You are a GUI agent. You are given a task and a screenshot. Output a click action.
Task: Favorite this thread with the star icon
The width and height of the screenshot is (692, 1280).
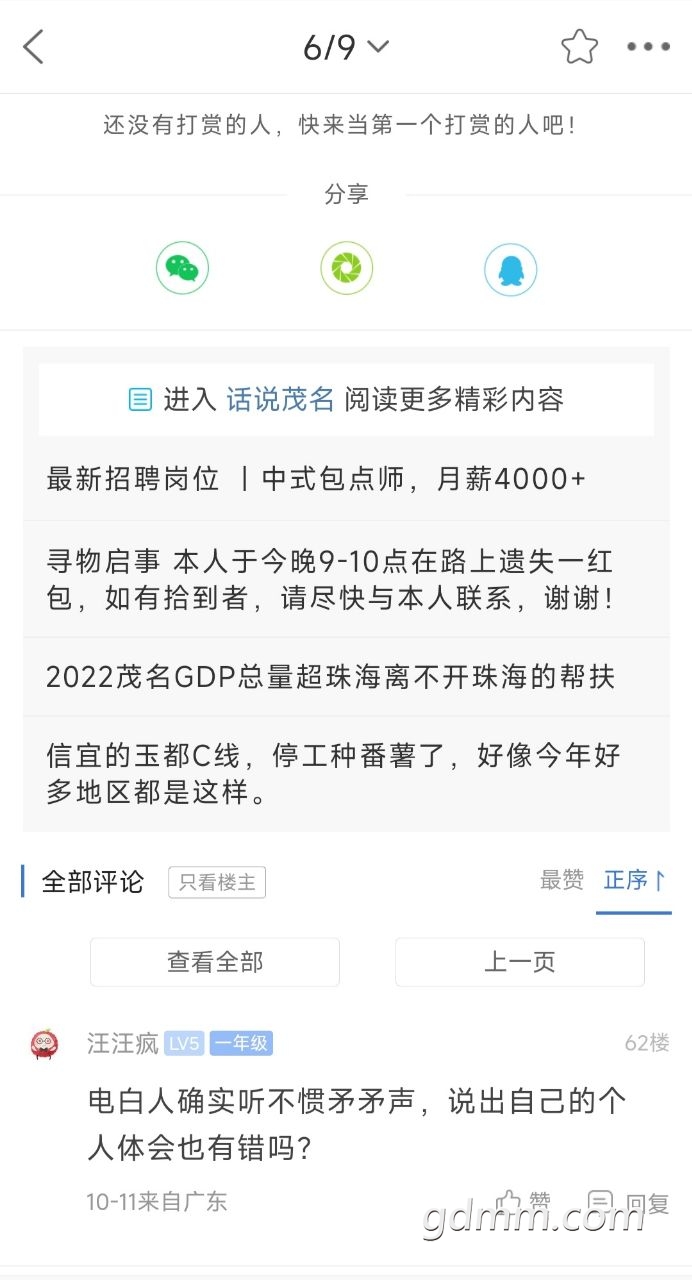pos(579,47)
